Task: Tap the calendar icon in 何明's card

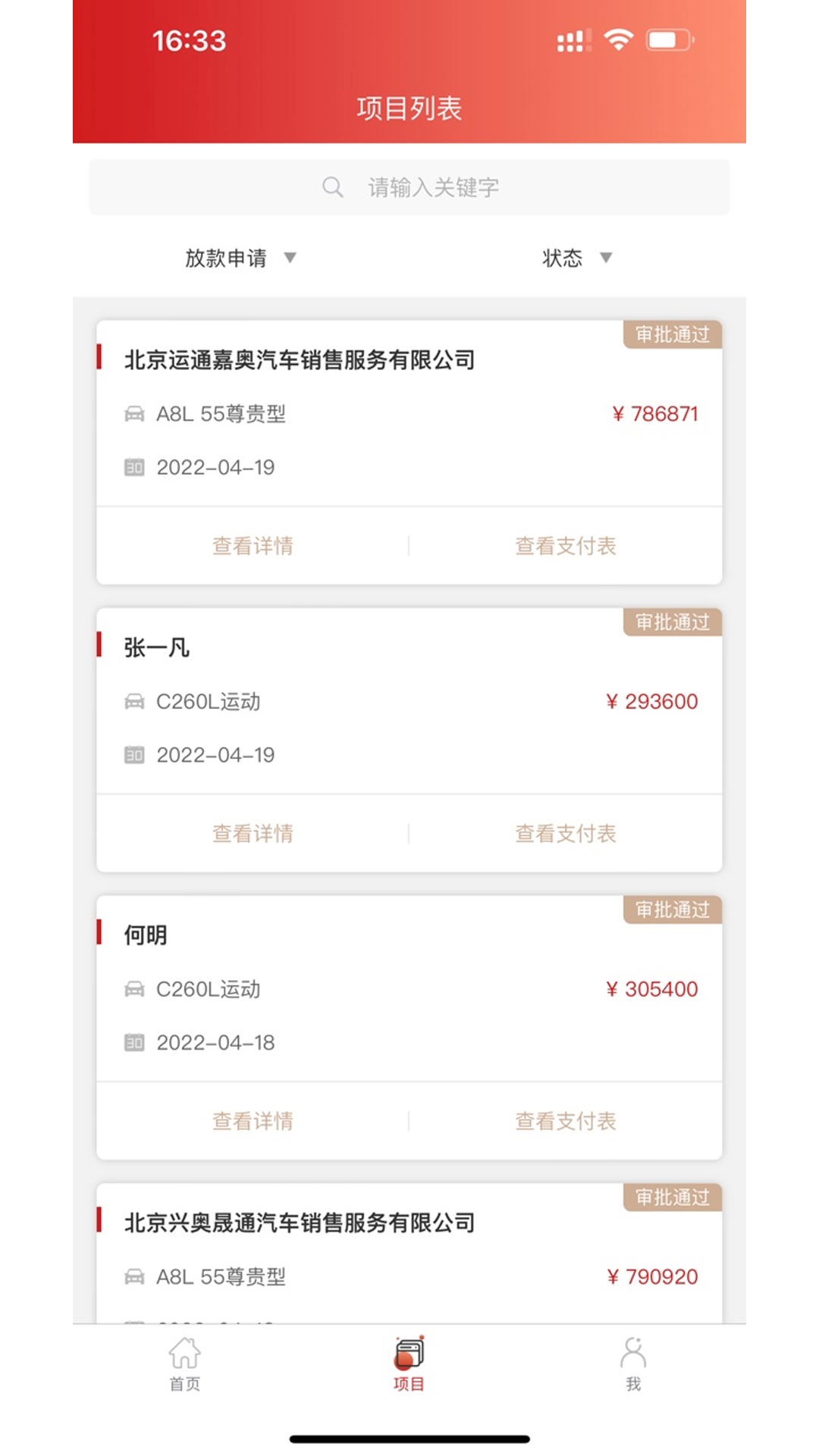Action: tap(135, 1042)
